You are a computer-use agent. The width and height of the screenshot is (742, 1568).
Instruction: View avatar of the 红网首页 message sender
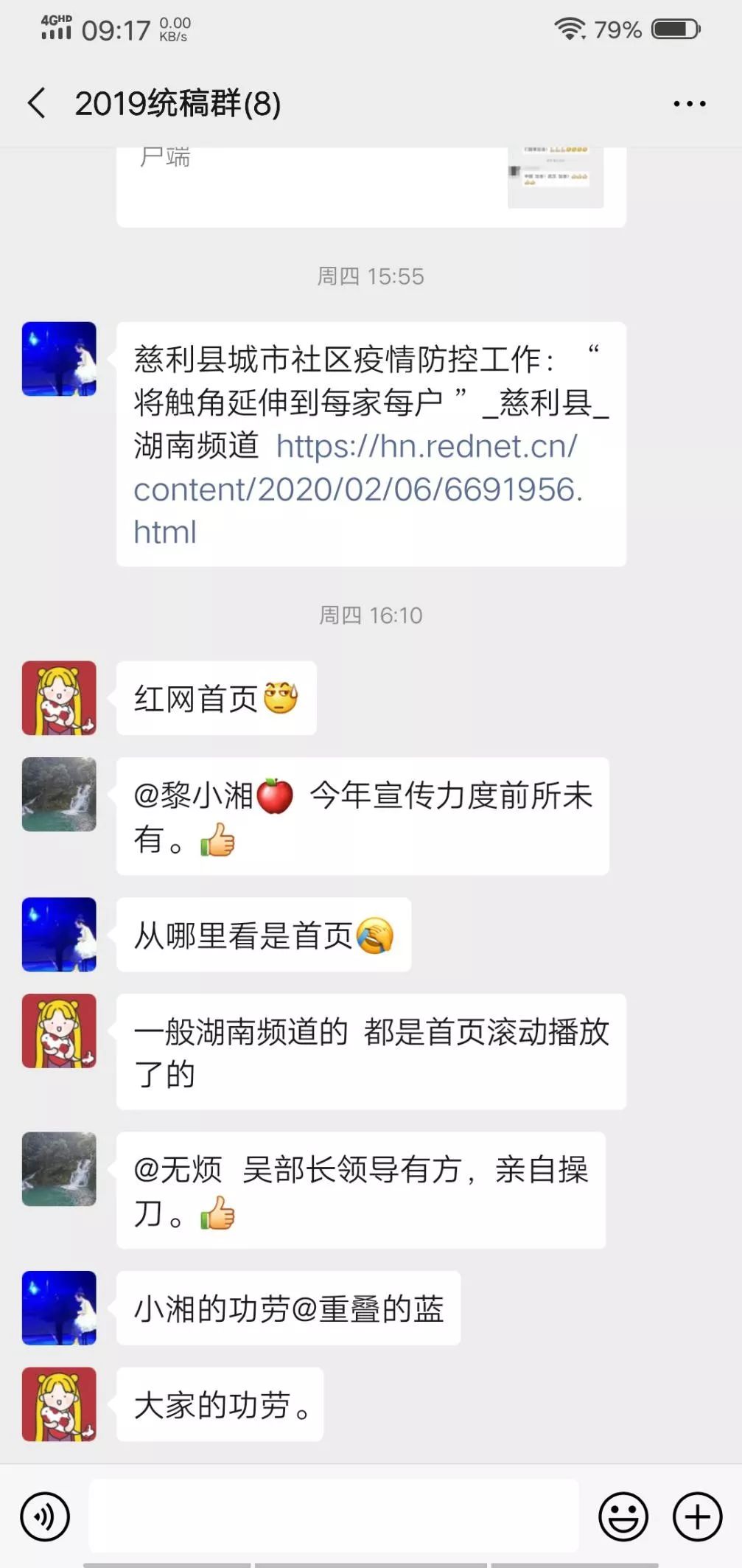point(59,698)
